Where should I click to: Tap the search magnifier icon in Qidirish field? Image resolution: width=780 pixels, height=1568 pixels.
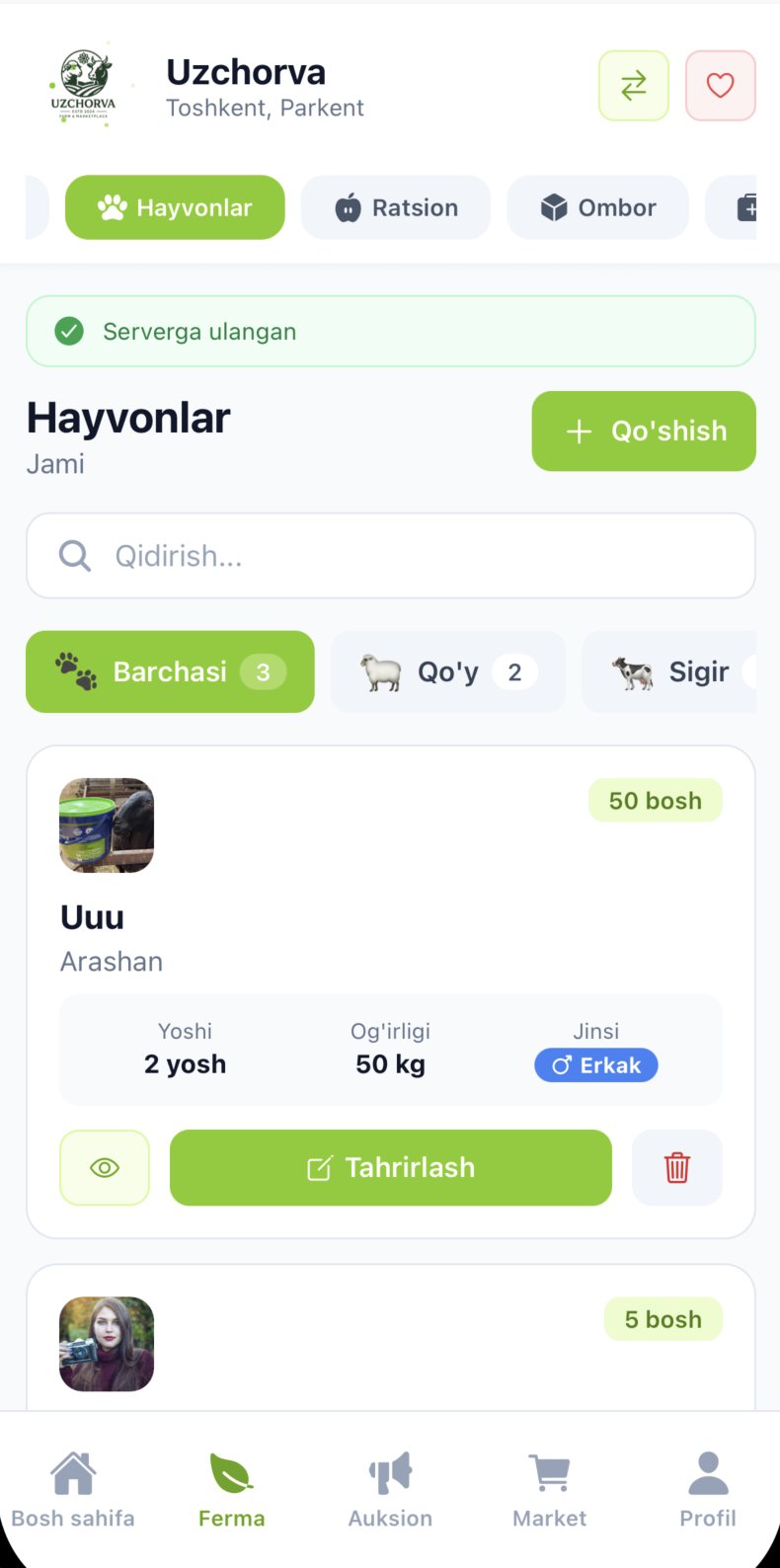coord(74,555)
